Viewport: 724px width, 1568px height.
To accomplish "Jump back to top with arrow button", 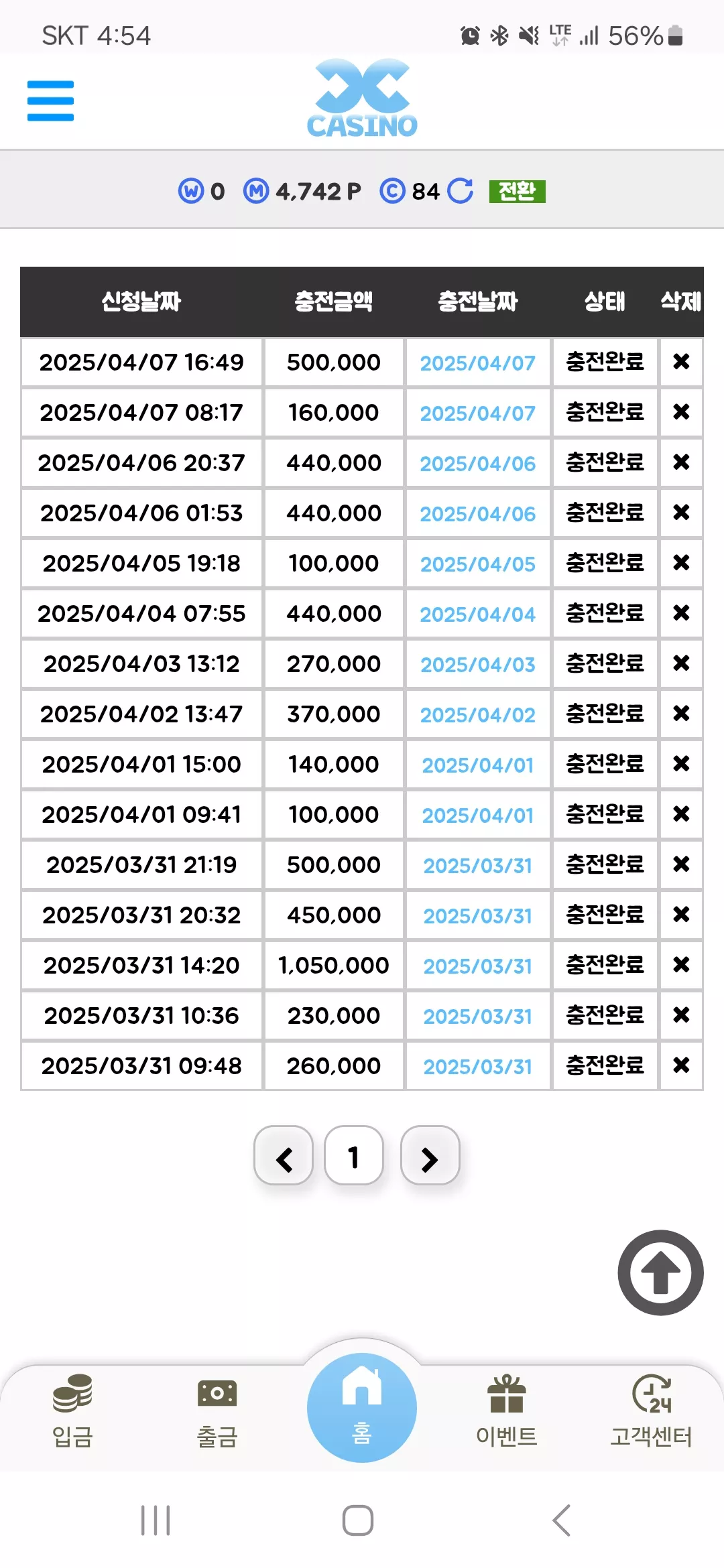I will [x=660, y=1272].
